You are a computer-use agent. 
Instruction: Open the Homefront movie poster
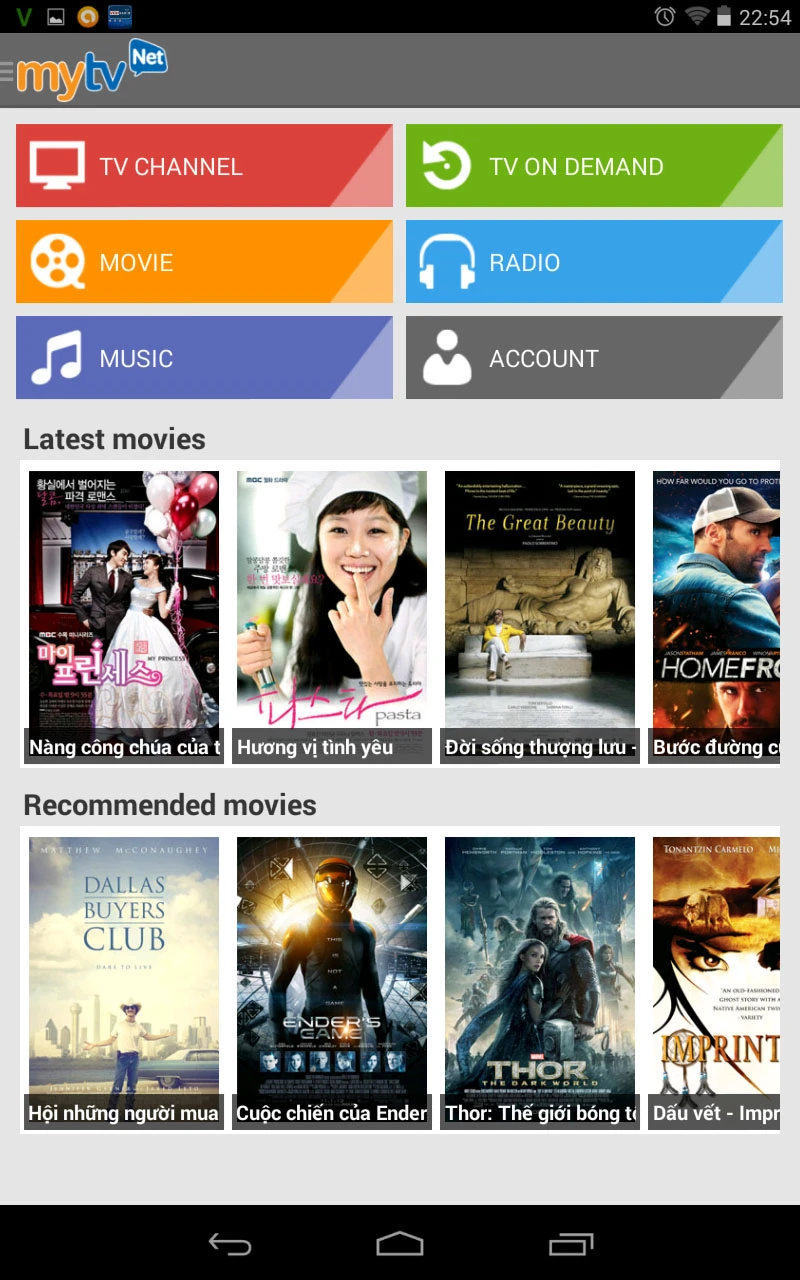[x=716, y=610]
